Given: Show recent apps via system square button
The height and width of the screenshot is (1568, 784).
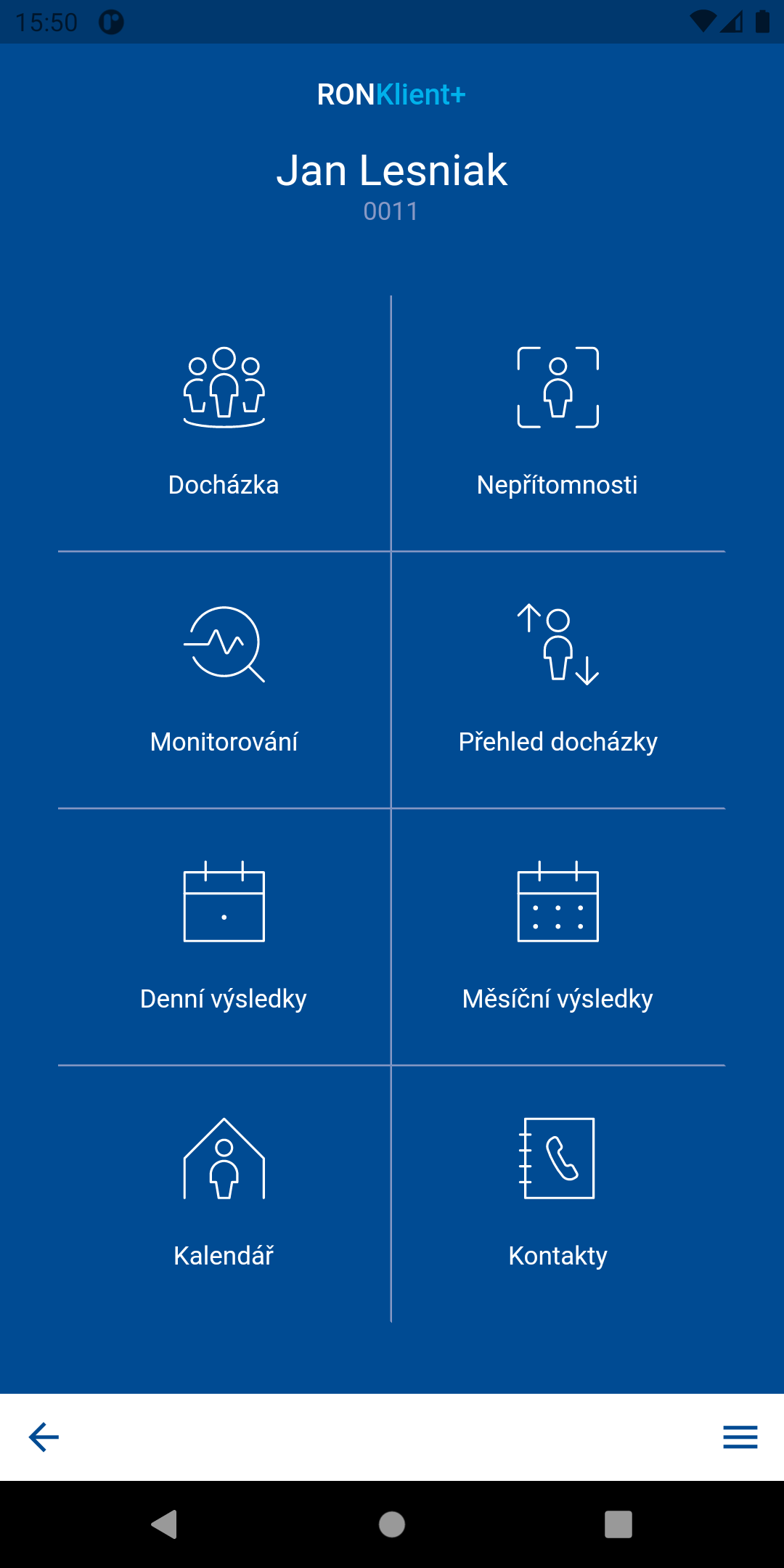Looking at the screenshot, I should [618, 1524].
